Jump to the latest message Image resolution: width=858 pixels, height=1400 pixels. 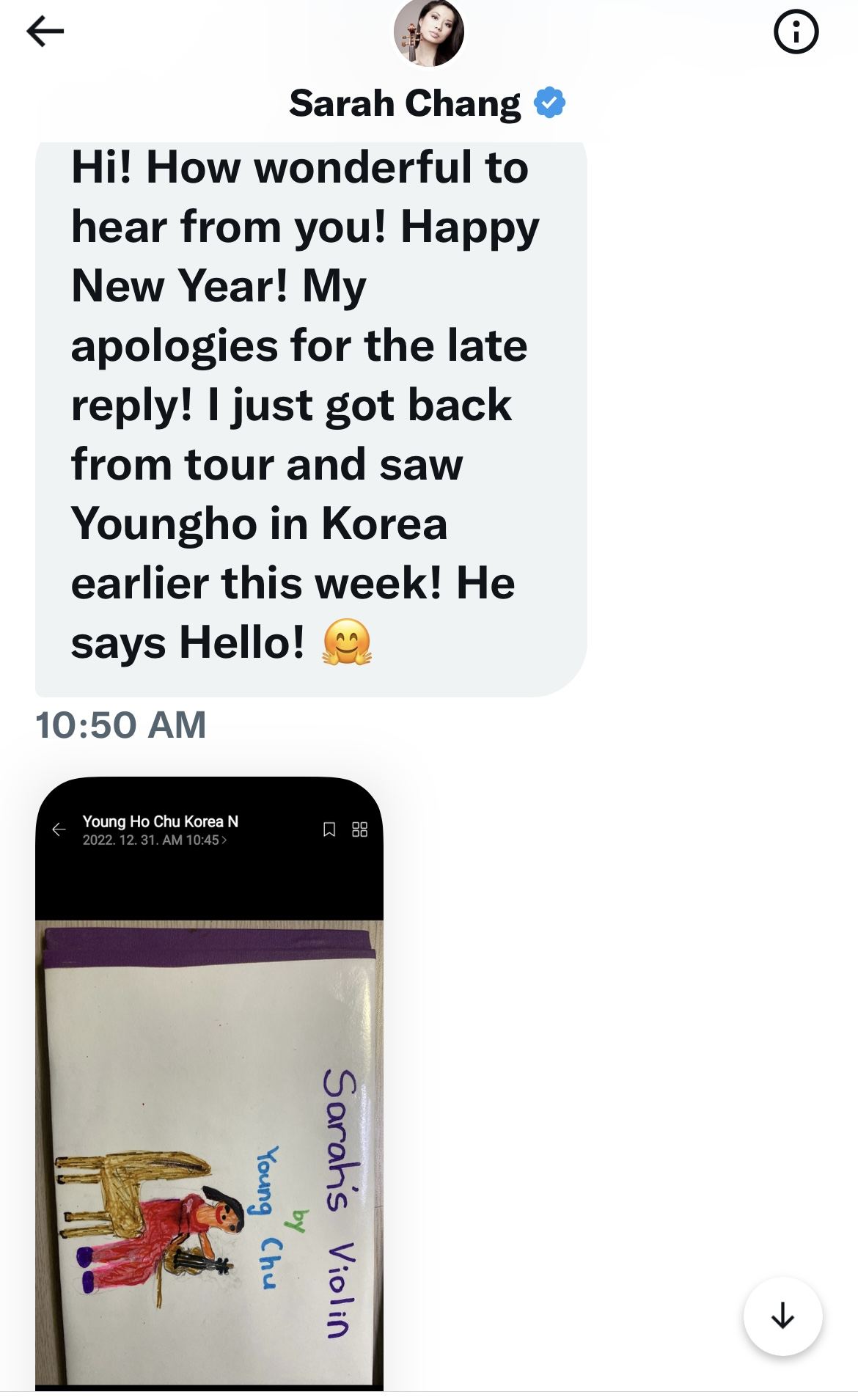pyautogui.click(x=782, y=1316)
